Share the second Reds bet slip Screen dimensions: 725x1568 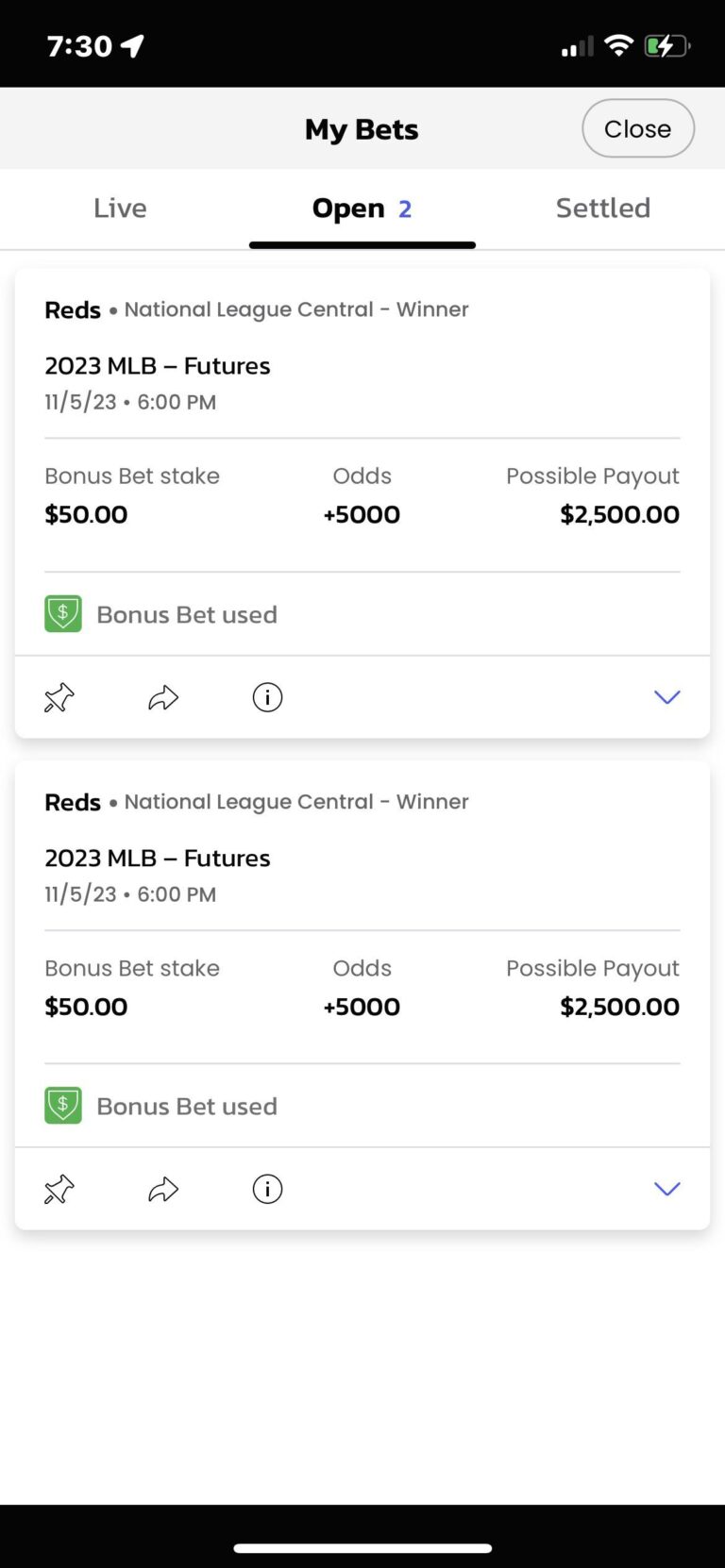click(x=162, y=1189)
